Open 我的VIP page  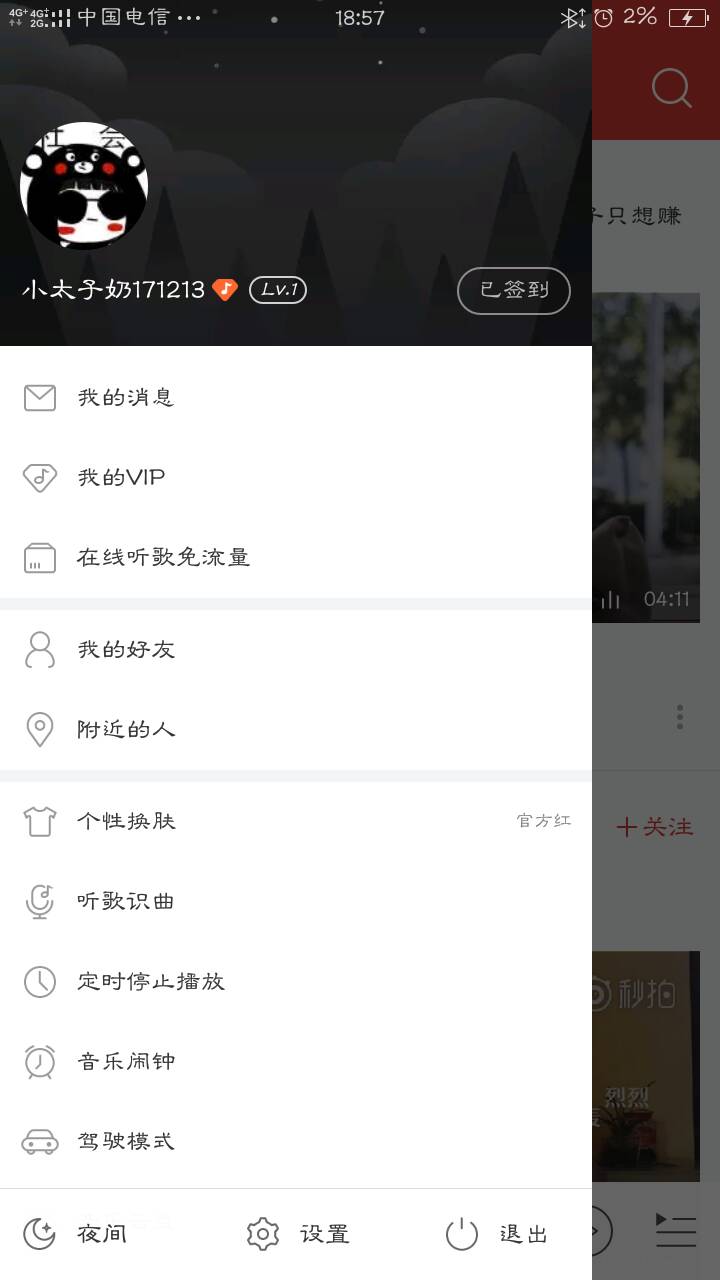(296, 478)
